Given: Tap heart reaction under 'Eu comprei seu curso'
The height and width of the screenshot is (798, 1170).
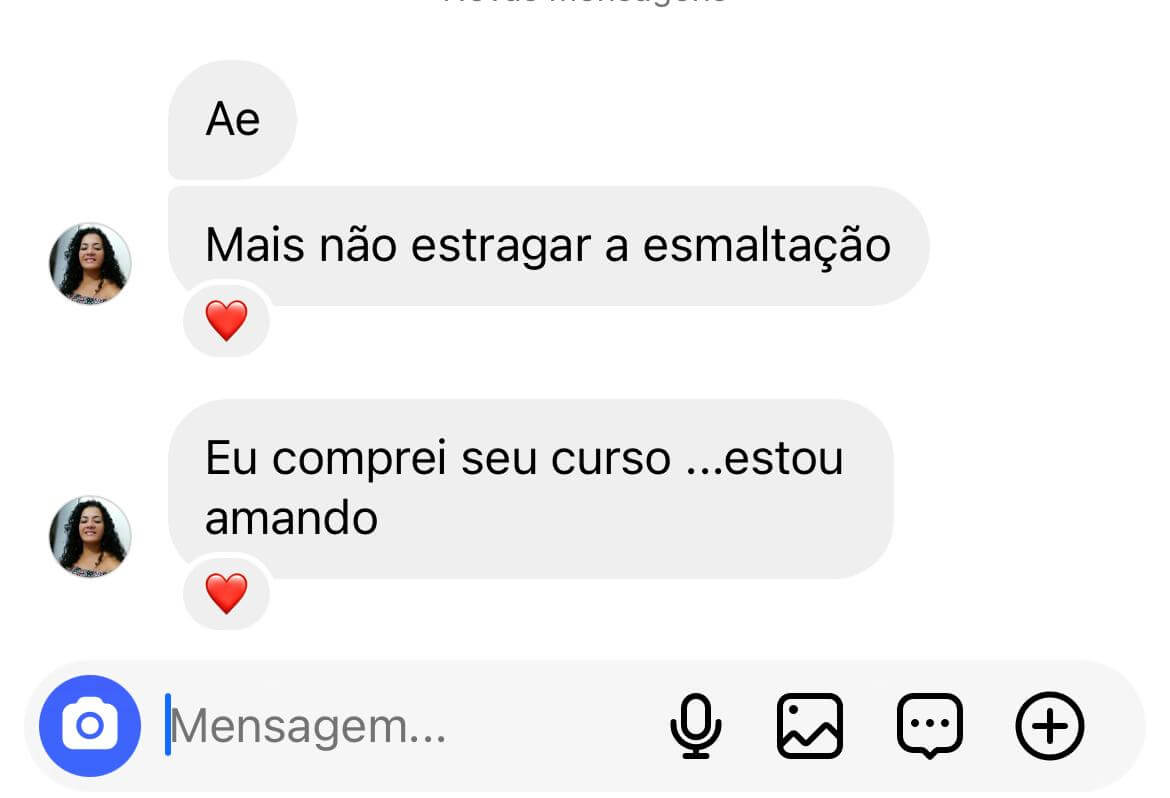Looking at the screenshot, I should coord(226,594).
